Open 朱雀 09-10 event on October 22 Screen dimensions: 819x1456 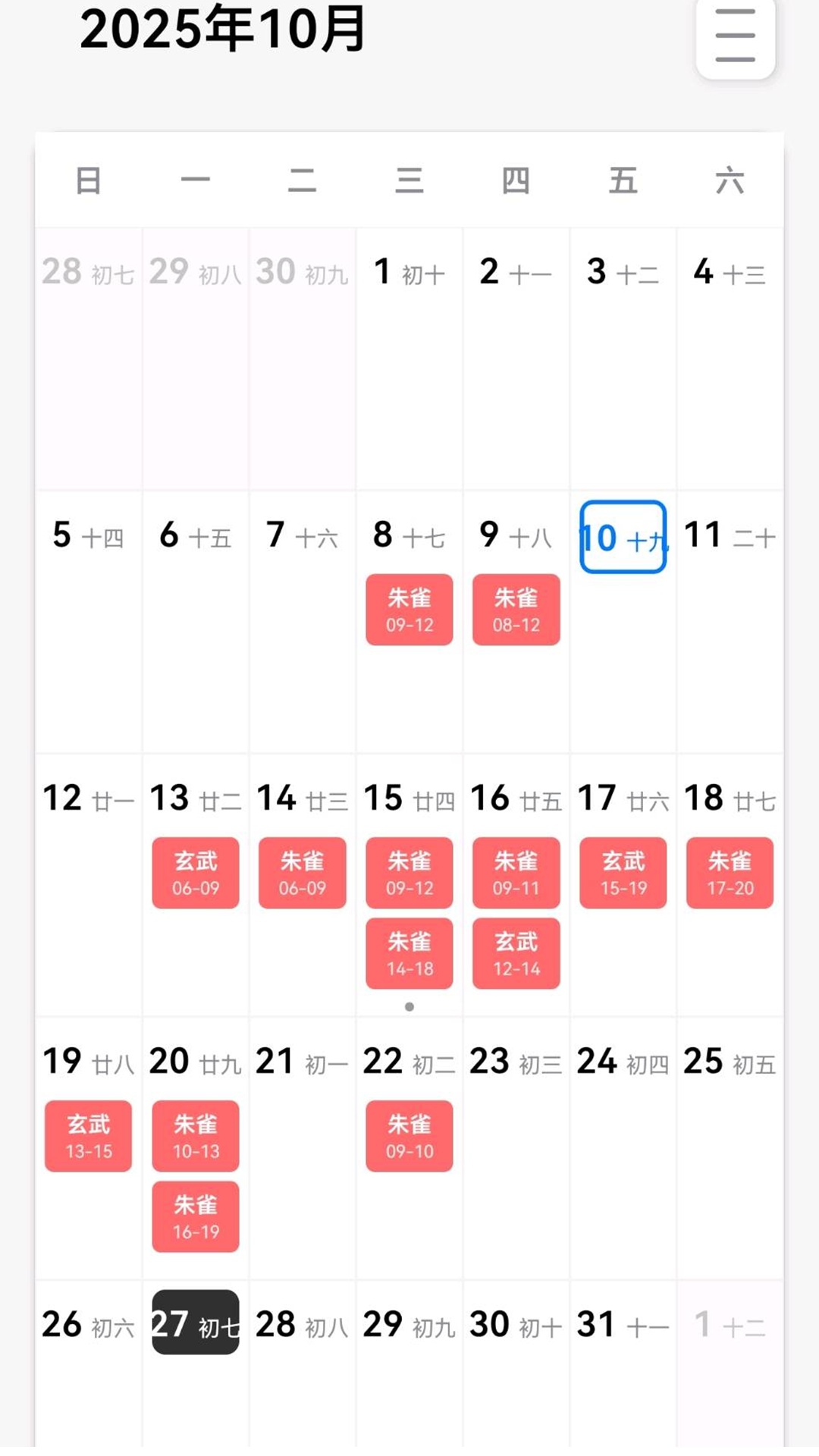point(409,1136)
